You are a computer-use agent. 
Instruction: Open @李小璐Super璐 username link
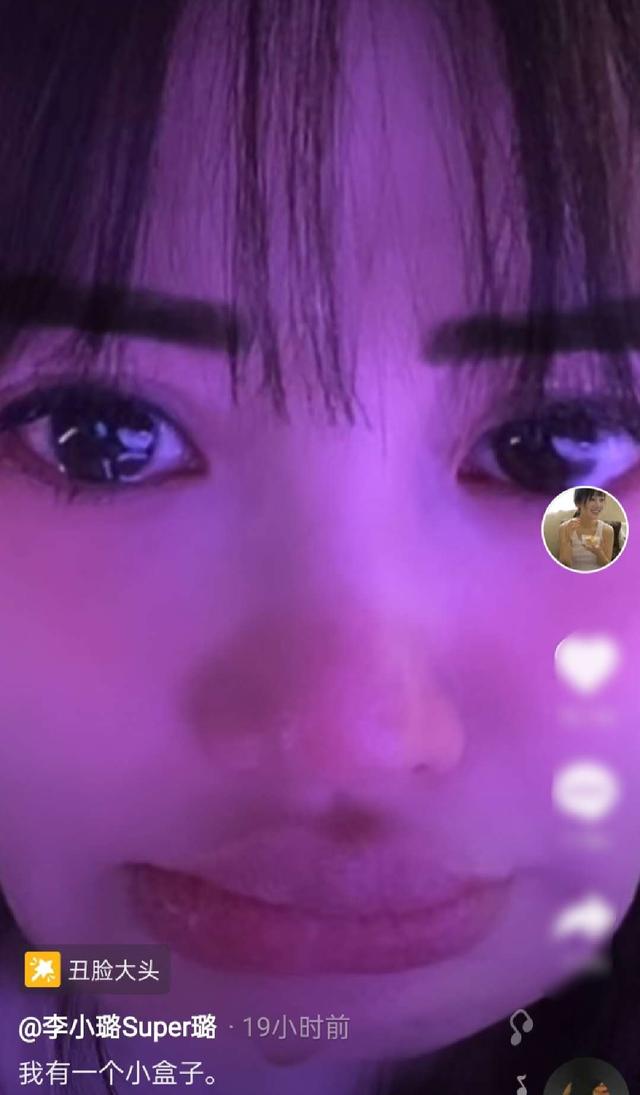click(x=118, y=1027)
